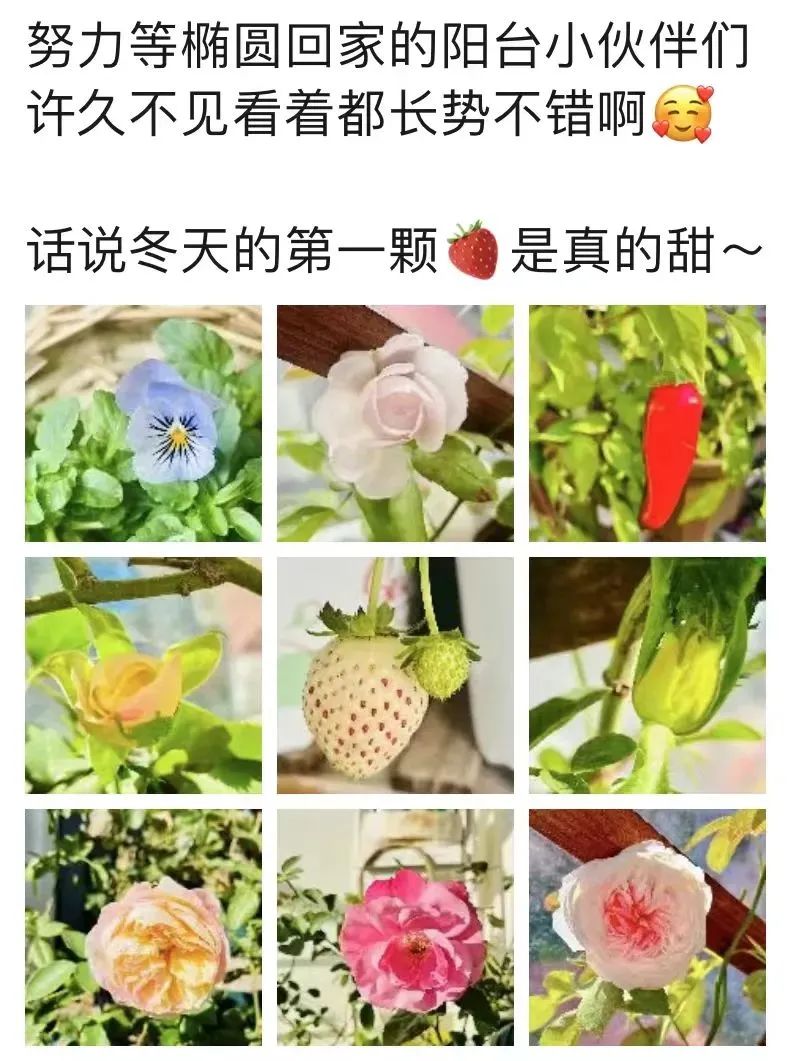Open the peach-orange full rose photo
Screen dimensions: 790x1061
click(143, 927)
